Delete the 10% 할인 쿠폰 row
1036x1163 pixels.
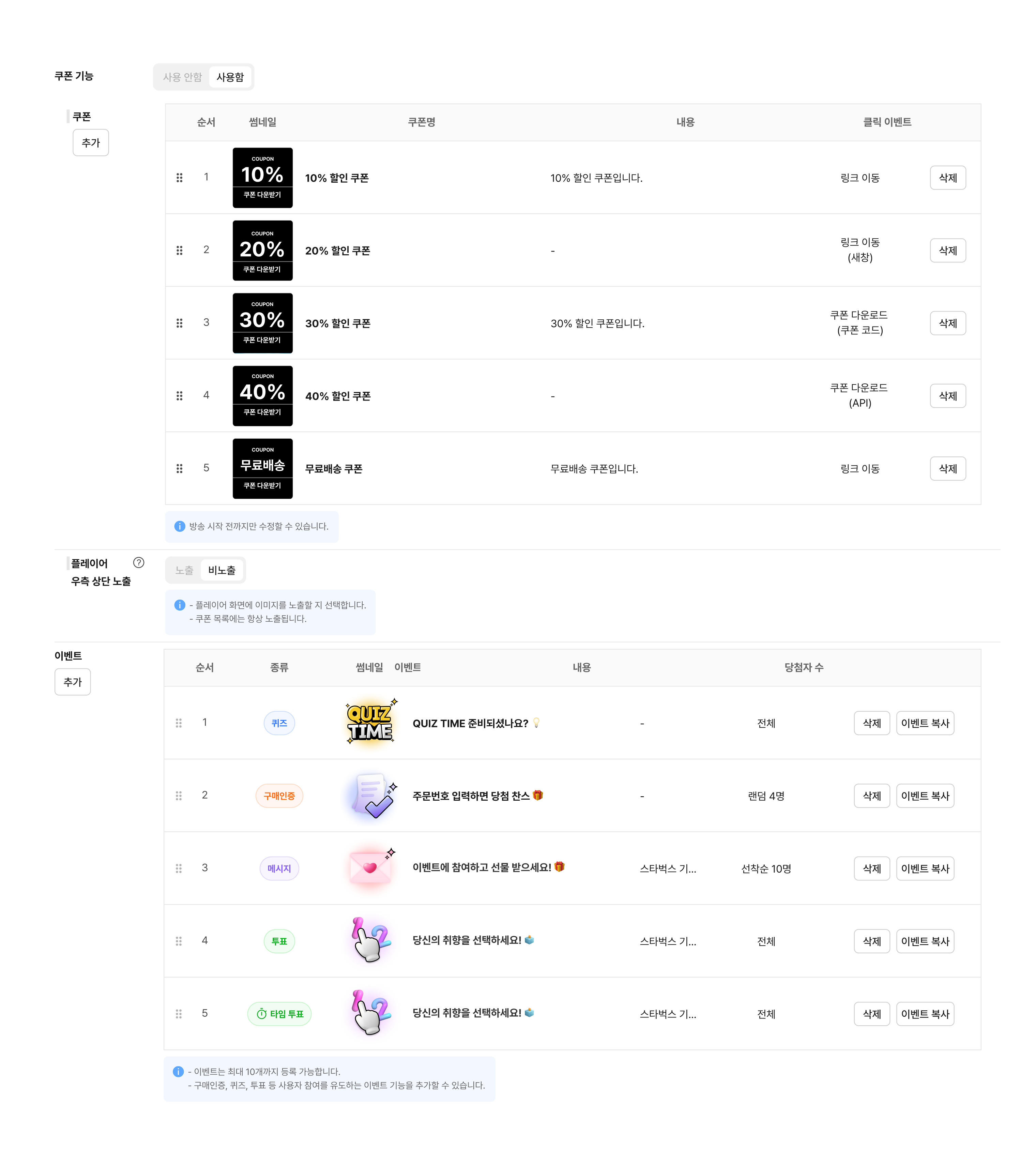(x=947, y=178)
